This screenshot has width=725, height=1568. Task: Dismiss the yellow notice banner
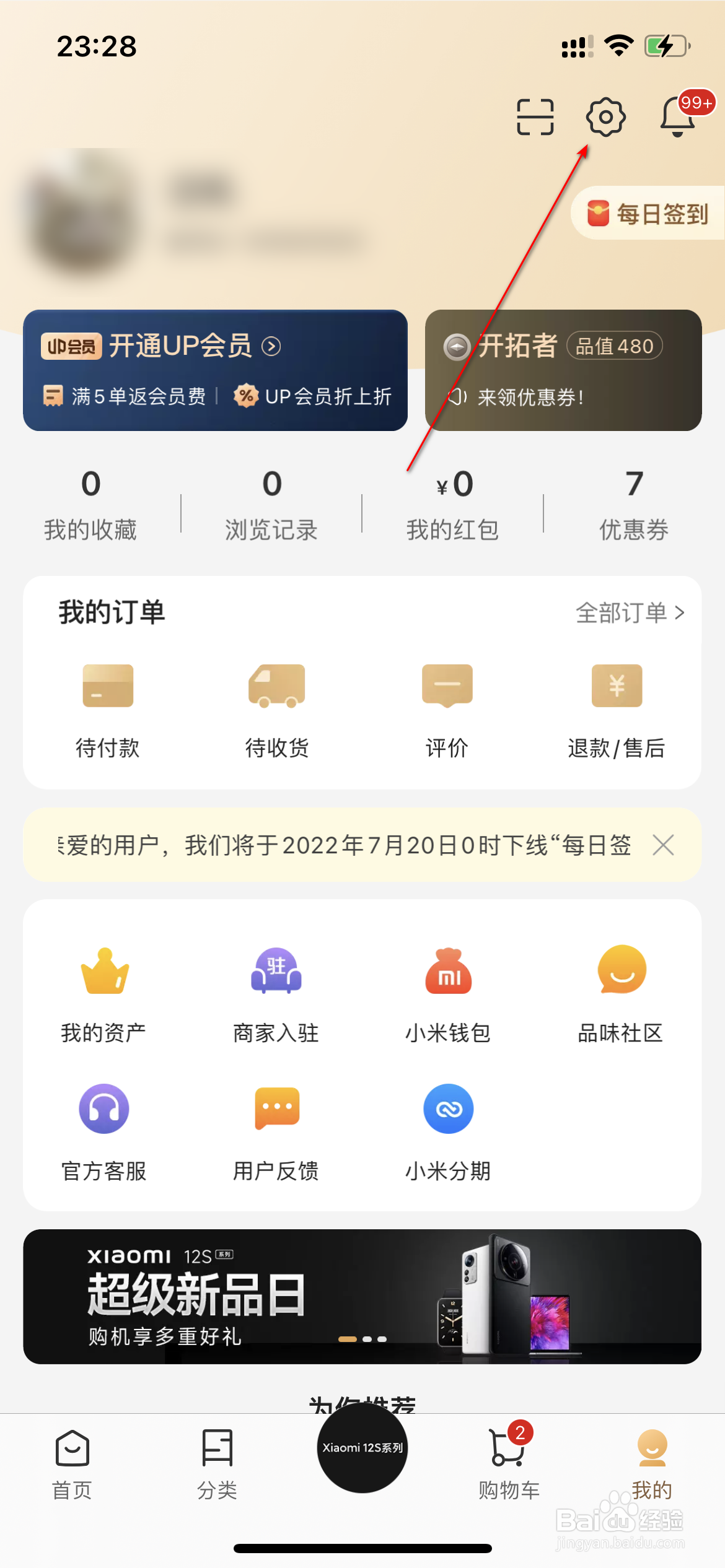(x=663, y=845)
